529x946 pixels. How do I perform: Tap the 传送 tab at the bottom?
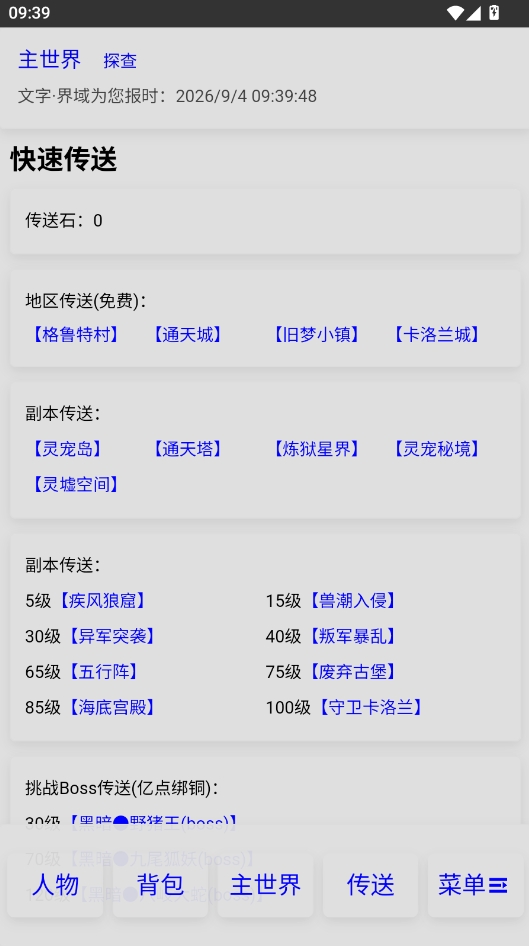pyautogui.click(x=370, y=884)
